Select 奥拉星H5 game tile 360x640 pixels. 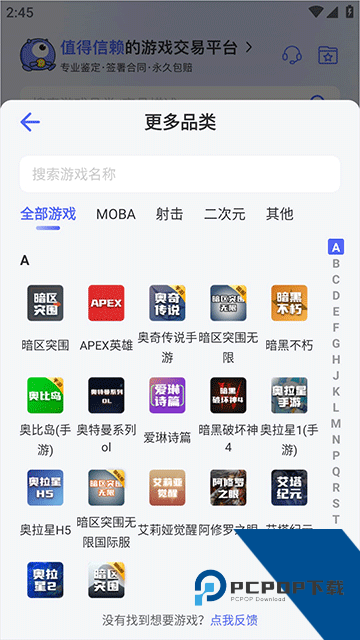pyautogui.click(x=45, y=503)
